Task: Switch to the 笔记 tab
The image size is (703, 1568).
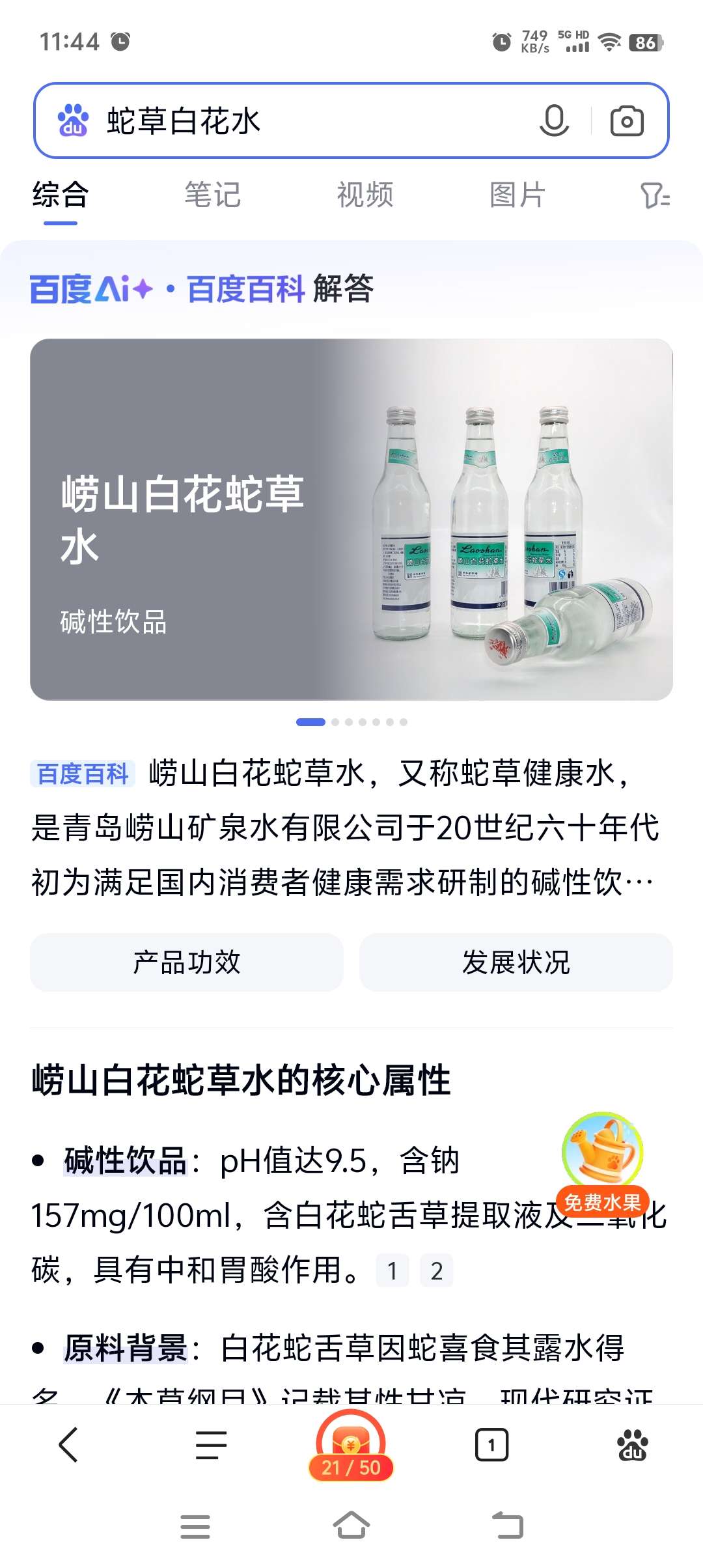Action: click(212, 195)
